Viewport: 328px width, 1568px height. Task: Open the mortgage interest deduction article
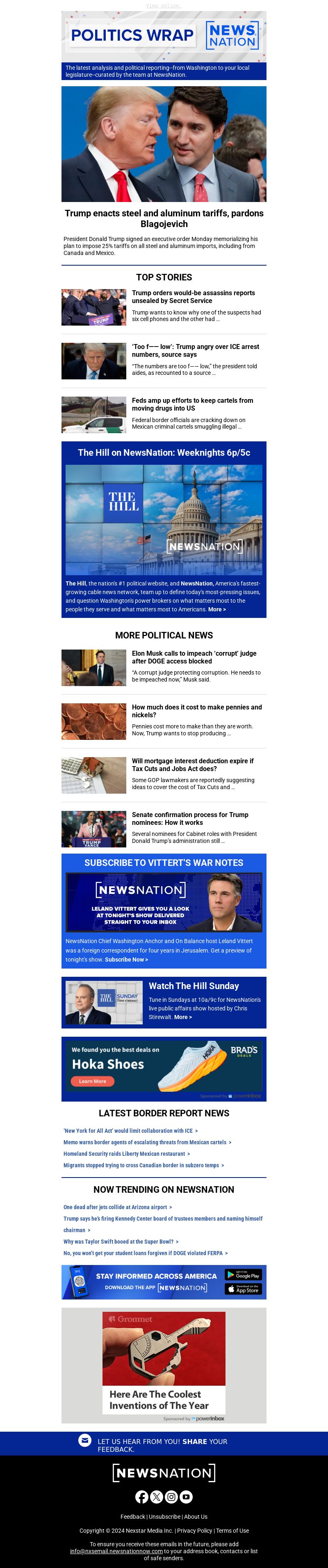193,764
